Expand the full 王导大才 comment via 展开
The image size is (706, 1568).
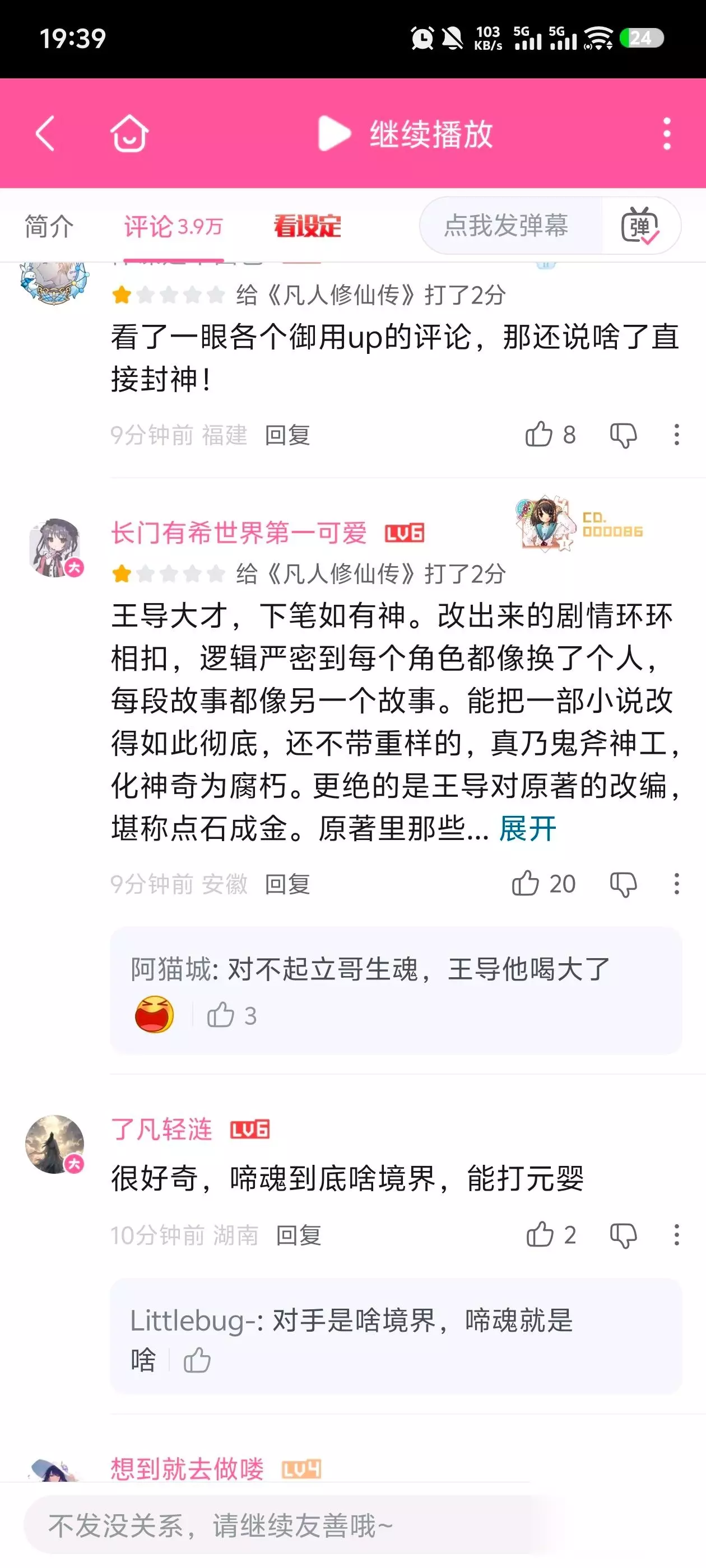point(527,828)
